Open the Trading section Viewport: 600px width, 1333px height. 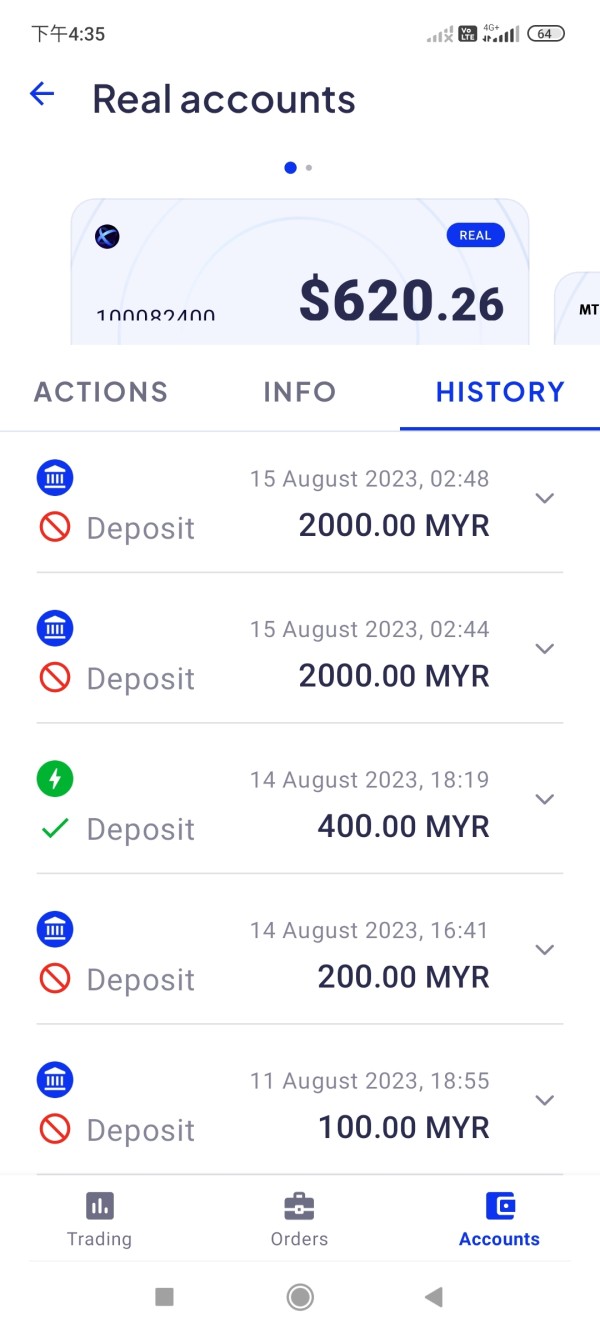(99, 1219)
